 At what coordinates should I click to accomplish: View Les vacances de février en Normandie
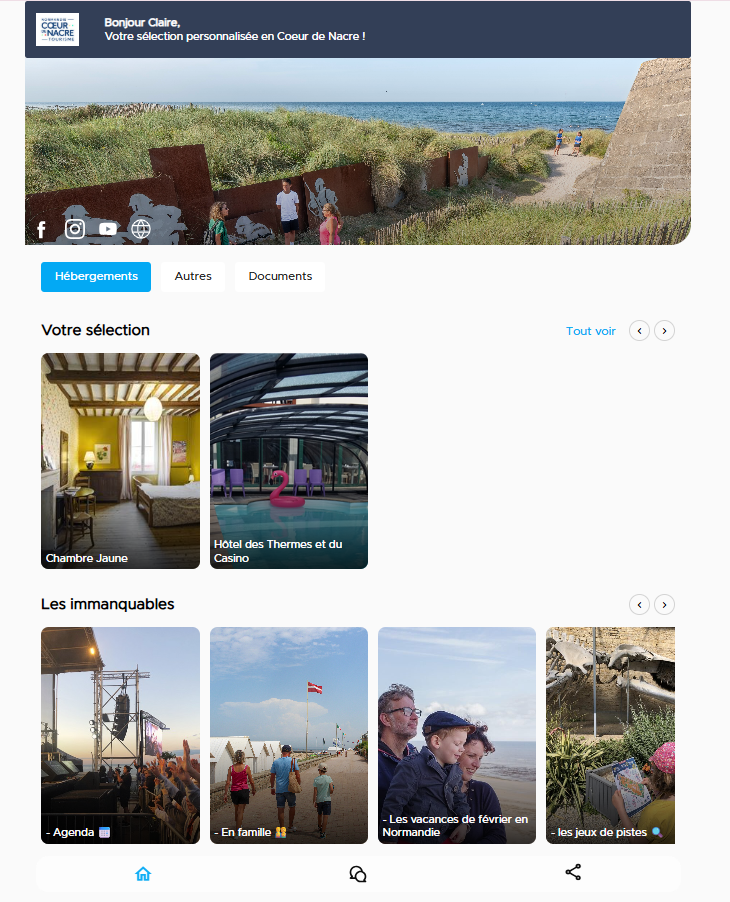coord(457,735)
